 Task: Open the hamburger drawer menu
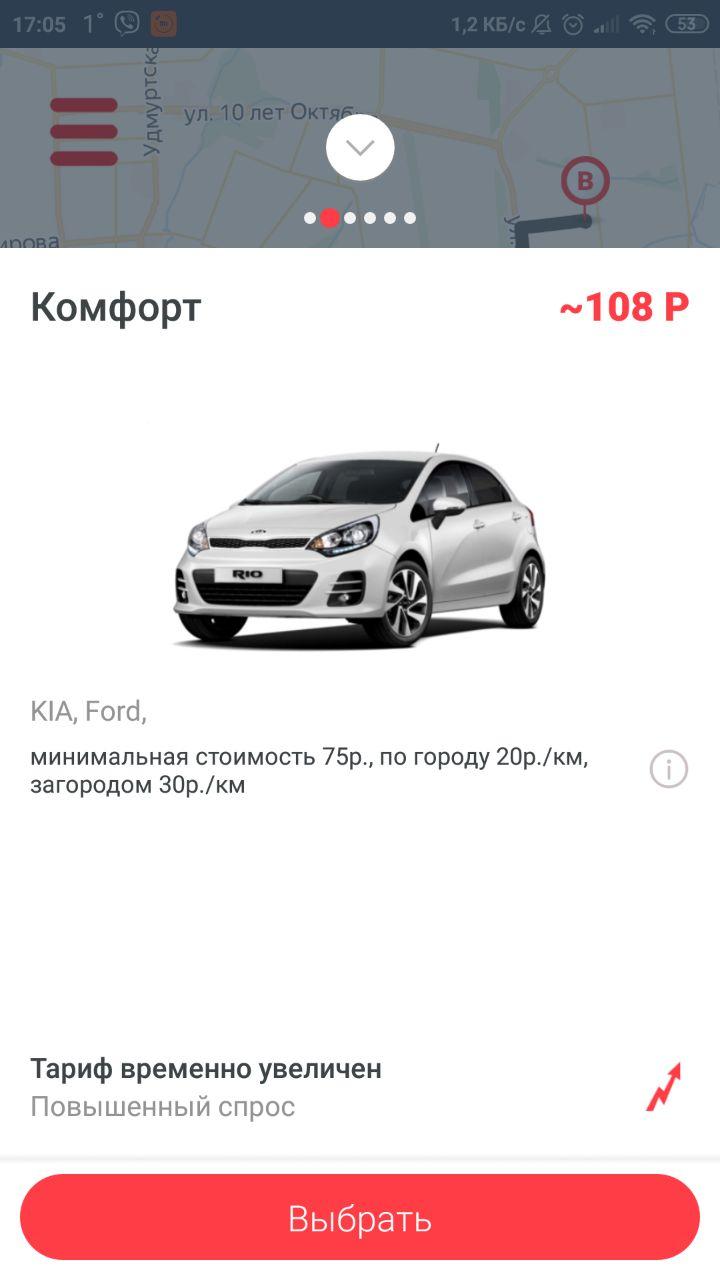[84, 131]
